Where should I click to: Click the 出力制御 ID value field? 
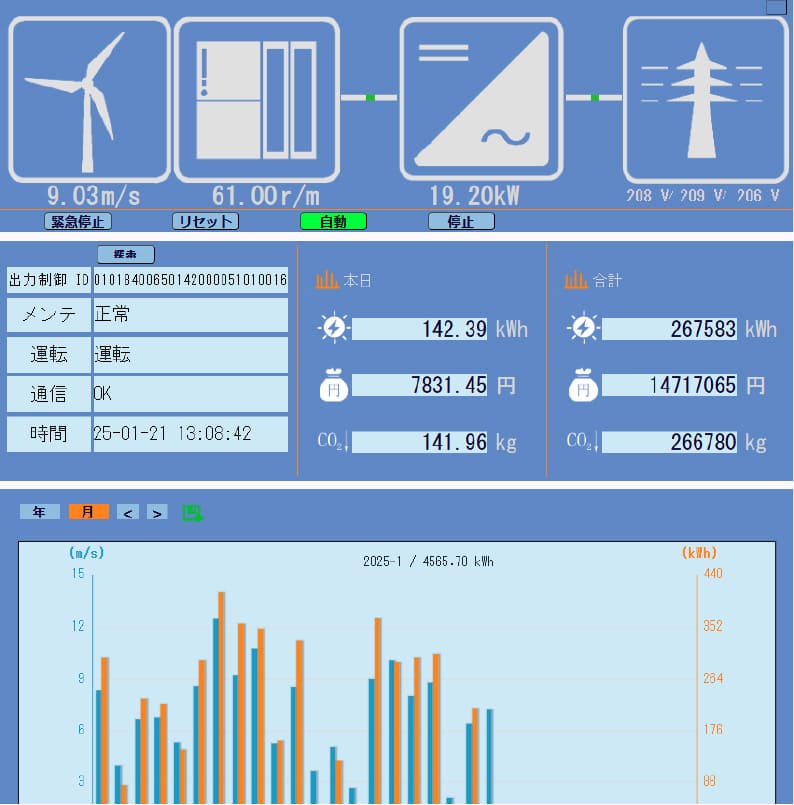tap(190, 280)
